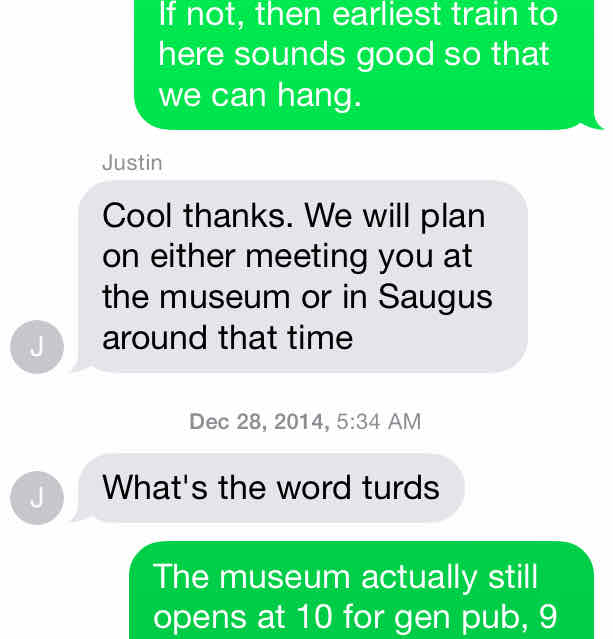
Task: Tap Justin's avatar next to 'What's the word turds'
Action: click(36, 497)
